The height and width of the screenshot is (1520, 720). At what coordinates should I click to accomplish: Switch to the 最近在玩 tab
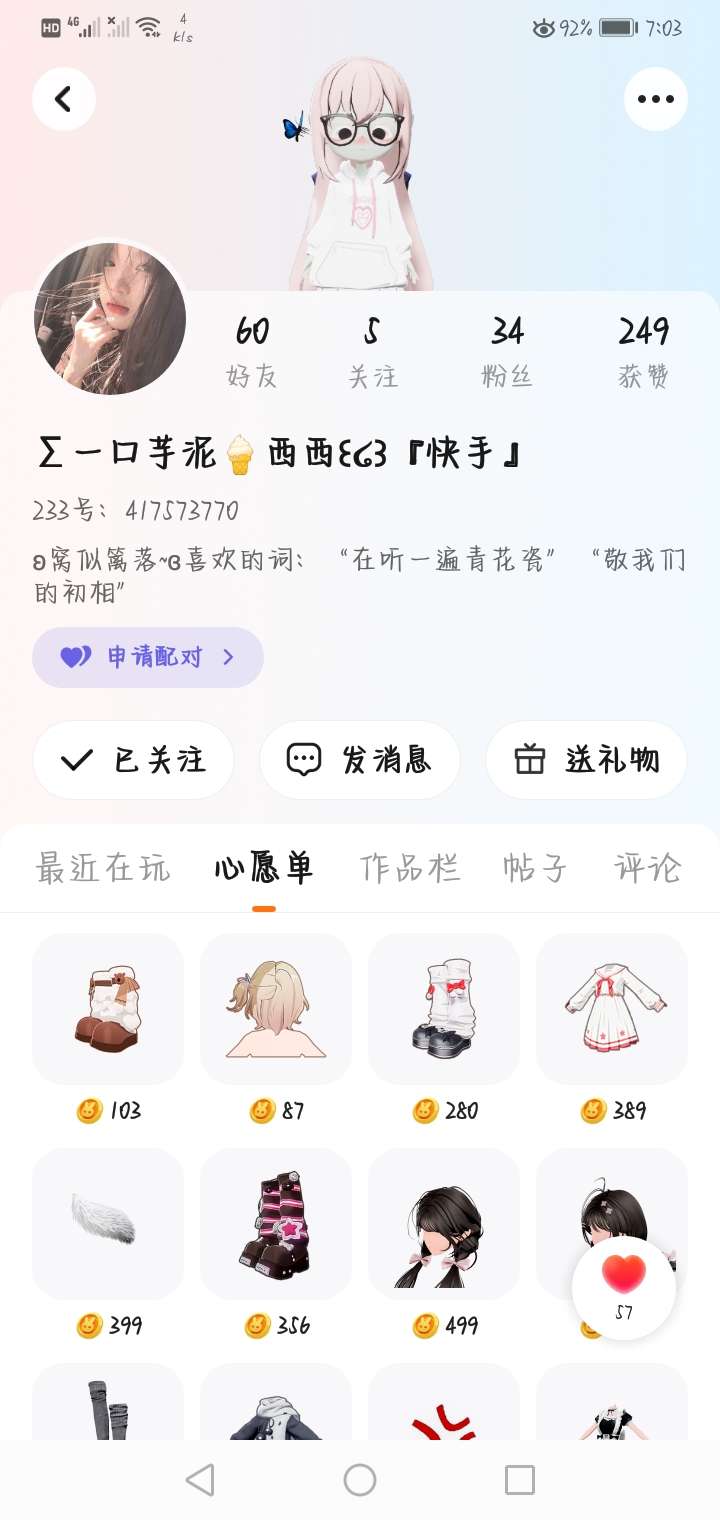coord(103,867)
